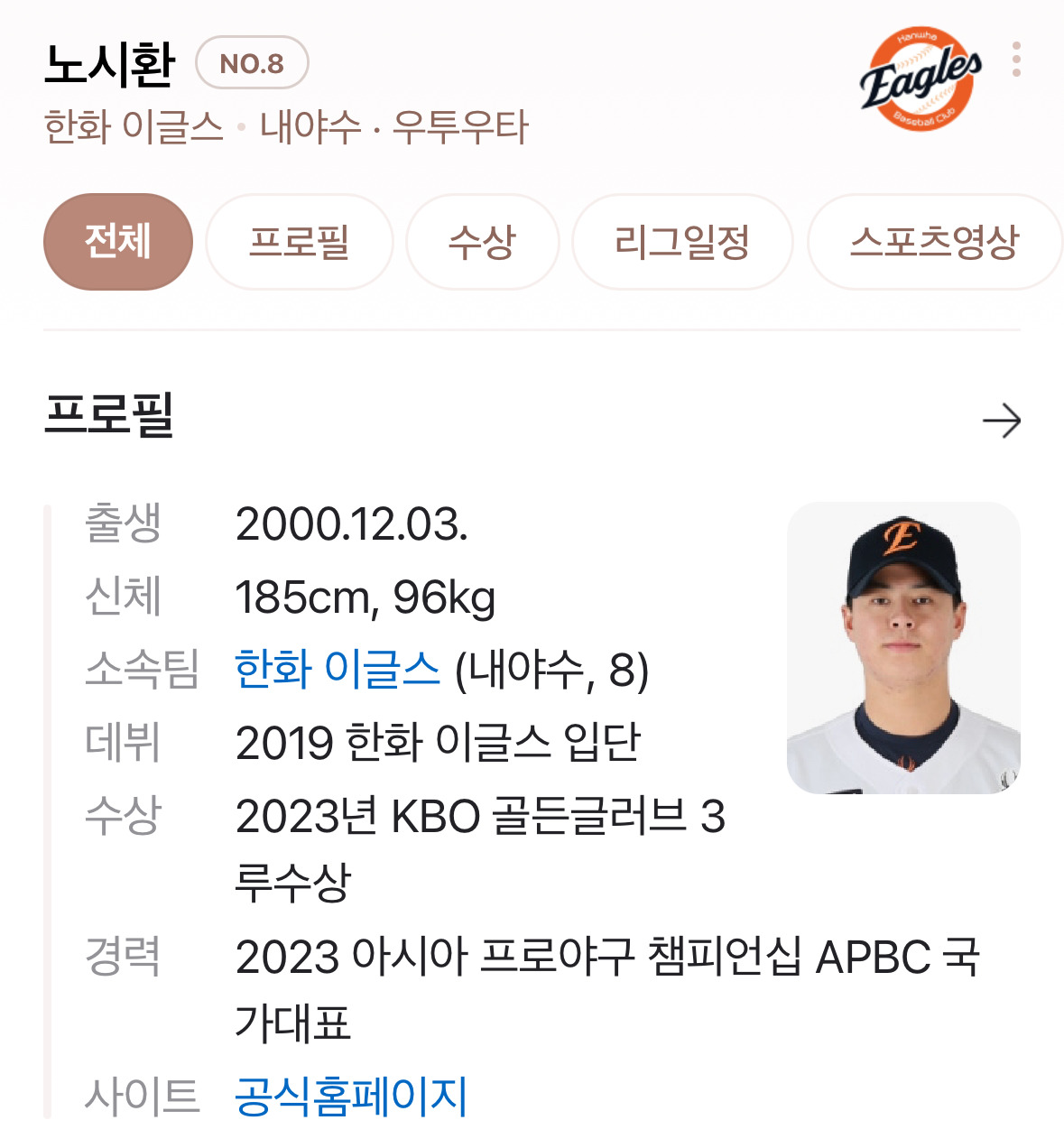Open profile details via the arrow
The image size is (1064, 1148).
coord(1001,421)
